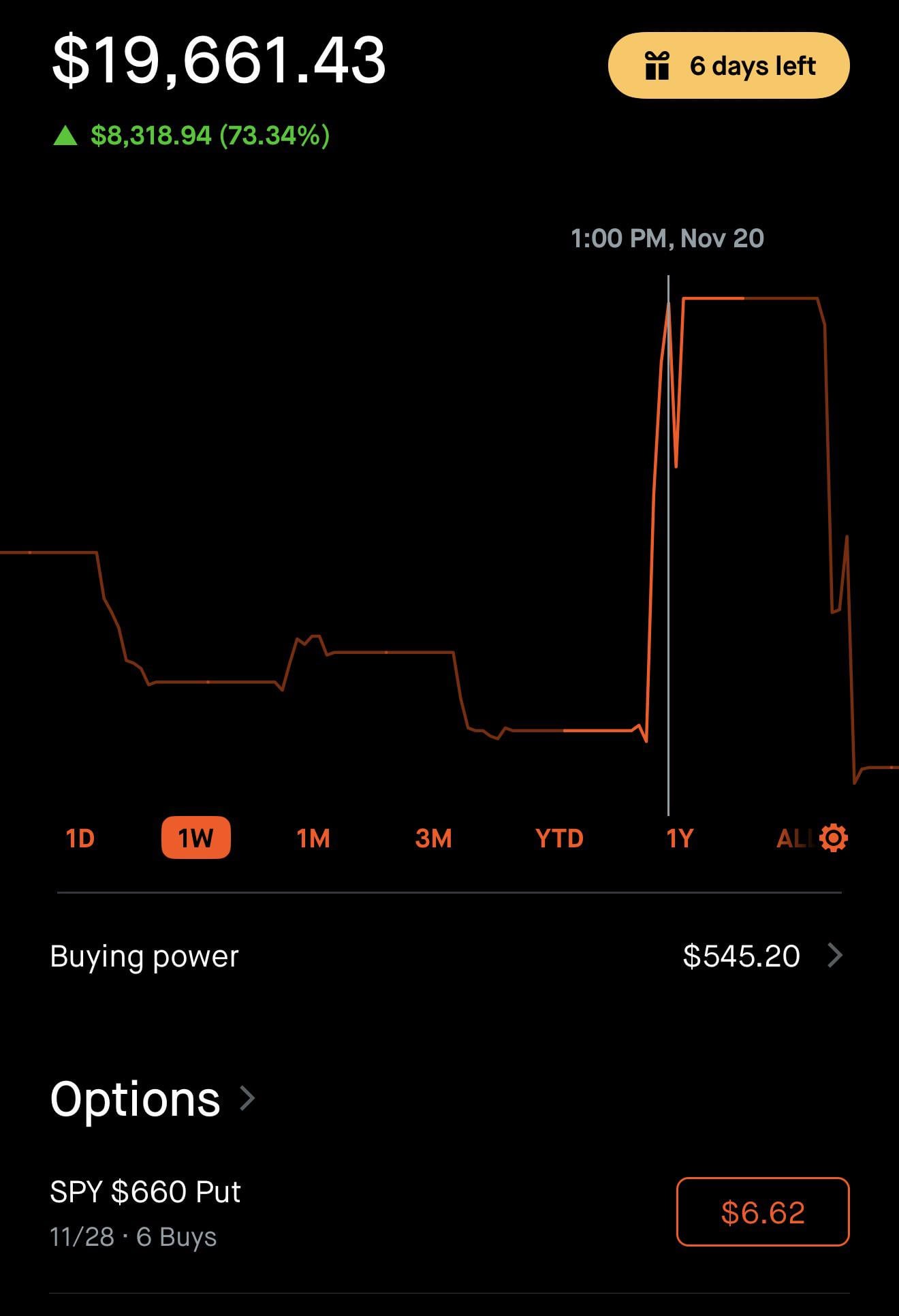Tap the $6.62 price button

[762, 1212]
